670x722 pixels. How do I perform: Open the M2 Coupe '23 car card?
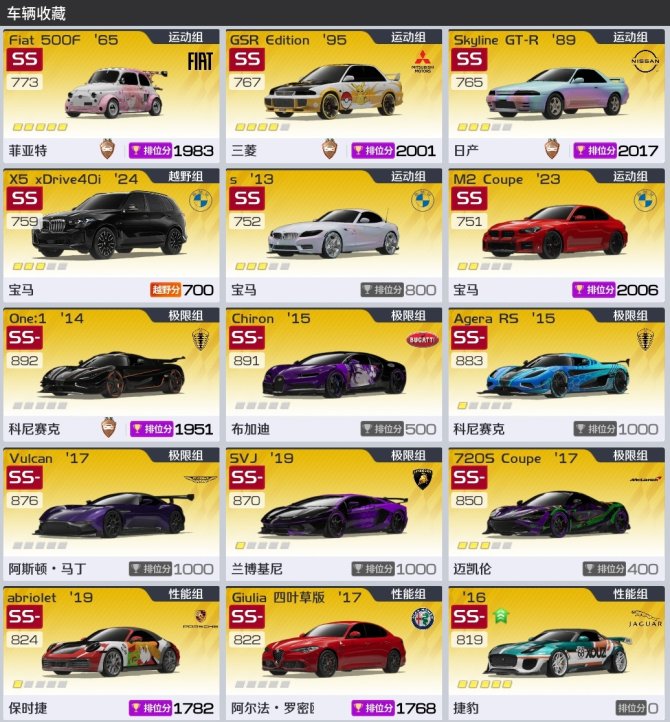point(555,236)
